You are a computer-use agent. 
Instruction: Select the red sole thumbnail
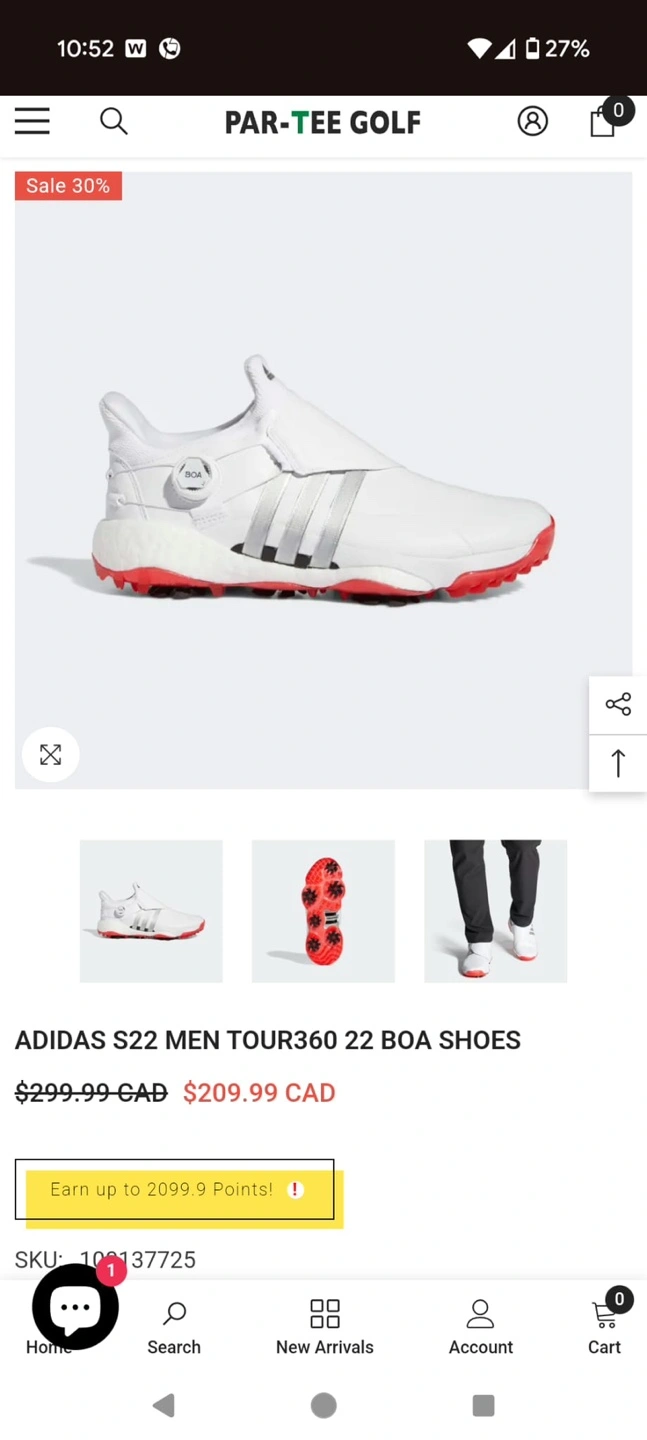click(323, 911)
